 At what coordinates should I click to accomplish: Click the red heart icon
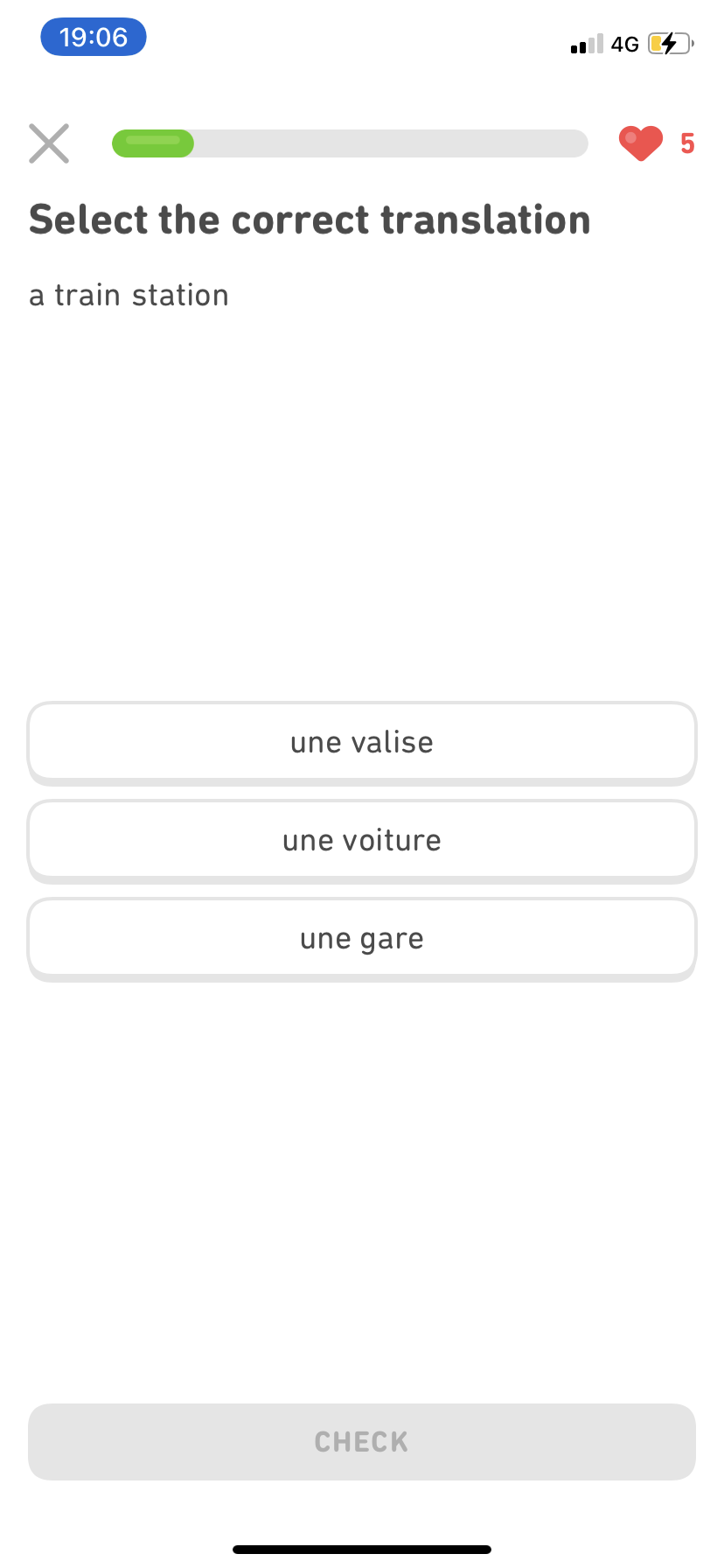point(641,143)
